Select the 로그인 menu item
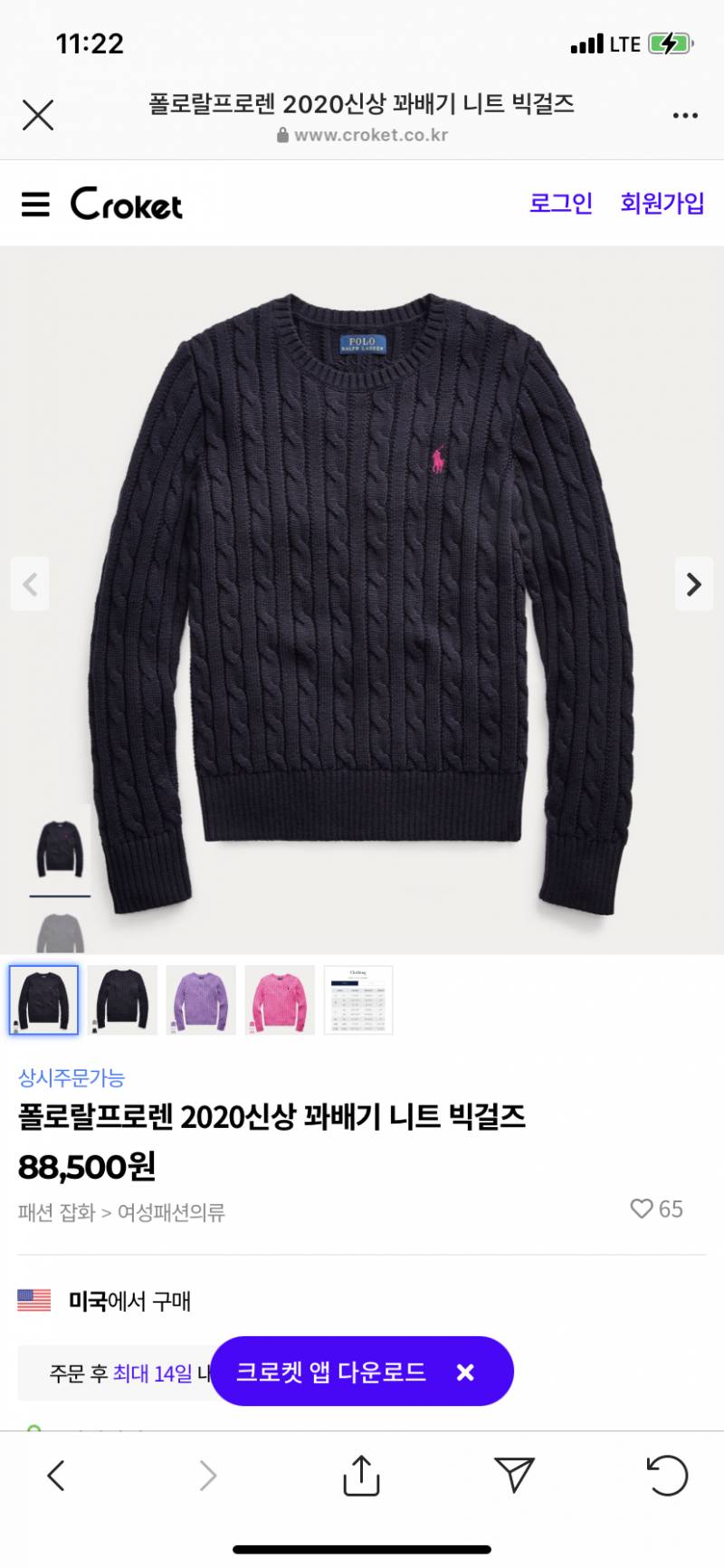724x1568 pixels. (x=561, y=205)
